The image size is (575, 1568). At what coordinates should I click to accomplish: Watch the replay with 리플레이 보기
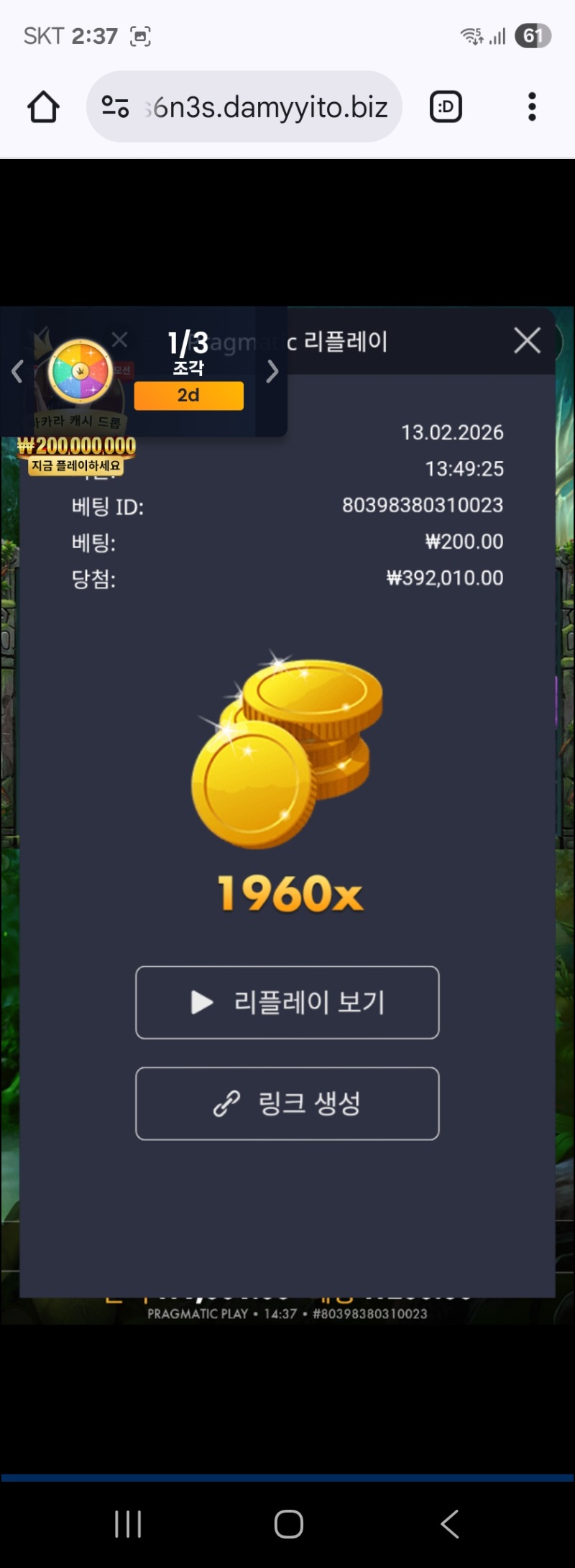click(x=287, y=1002)
